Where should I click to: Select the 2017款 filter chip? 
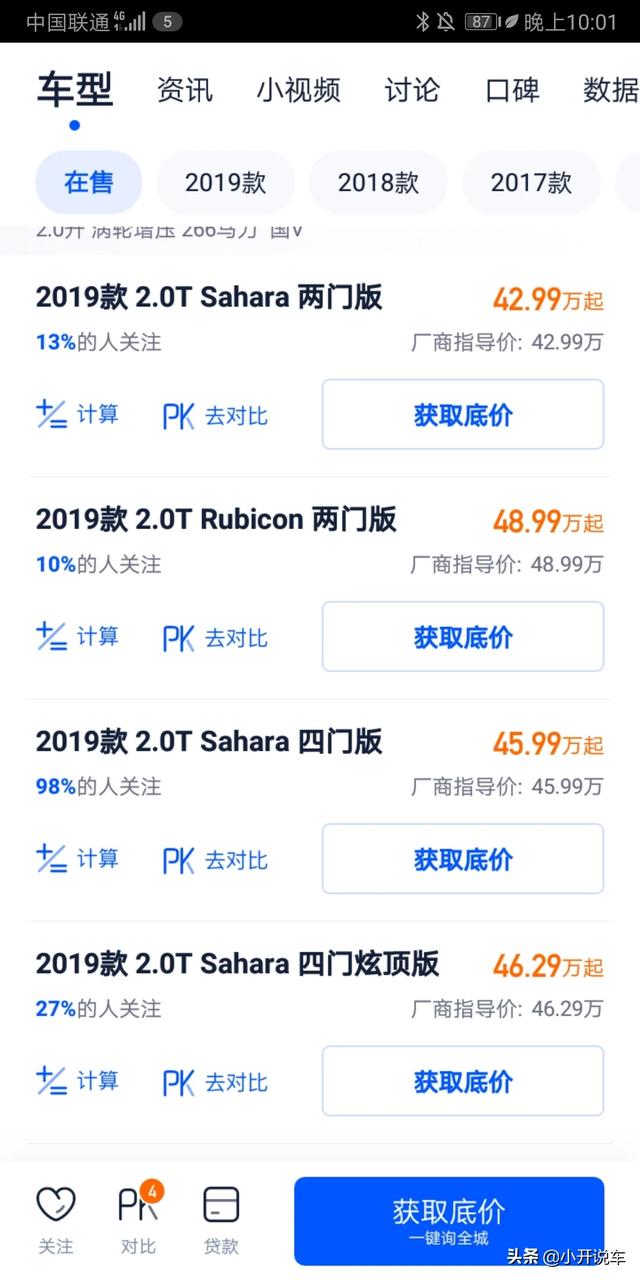tap(531, 182)
